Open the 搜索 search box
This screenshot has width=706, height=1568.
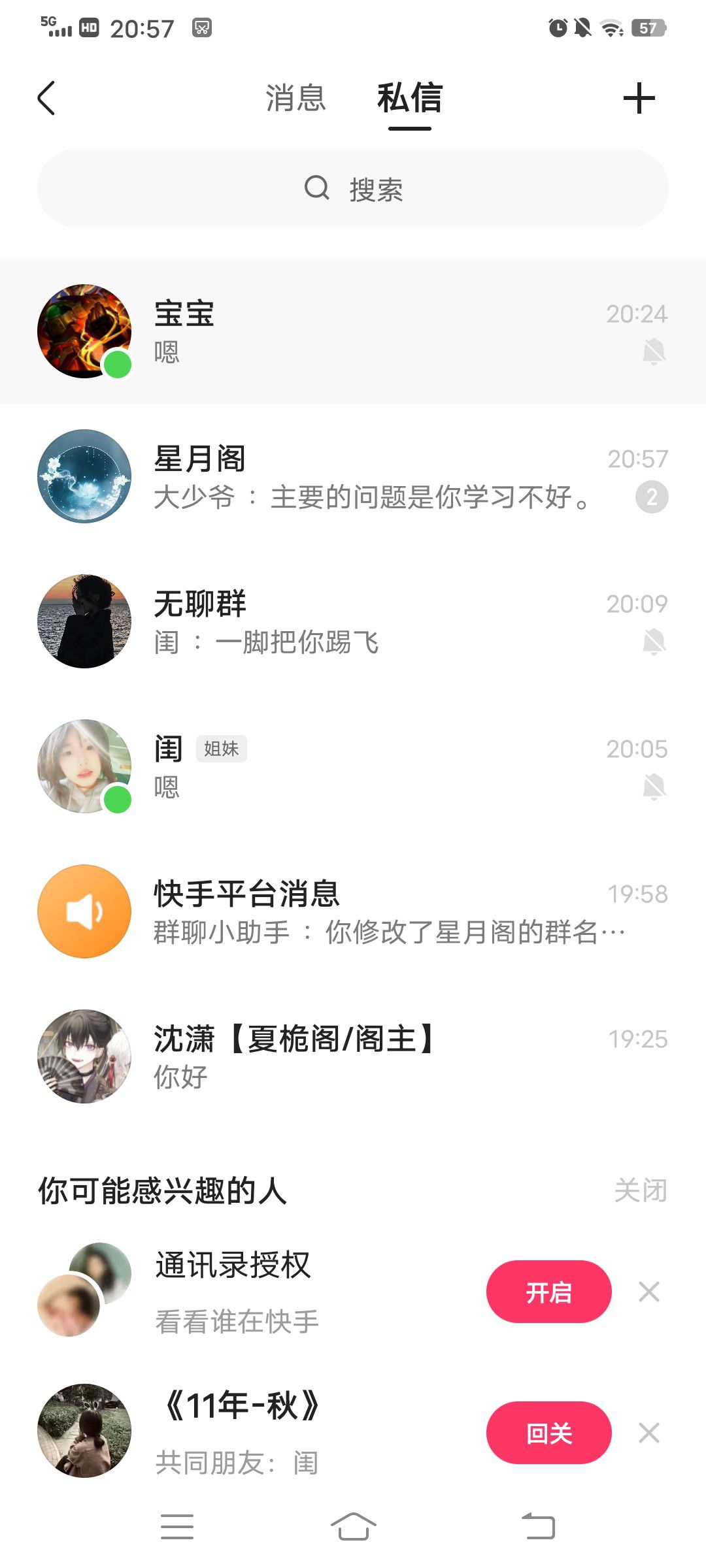click(353, 189)
